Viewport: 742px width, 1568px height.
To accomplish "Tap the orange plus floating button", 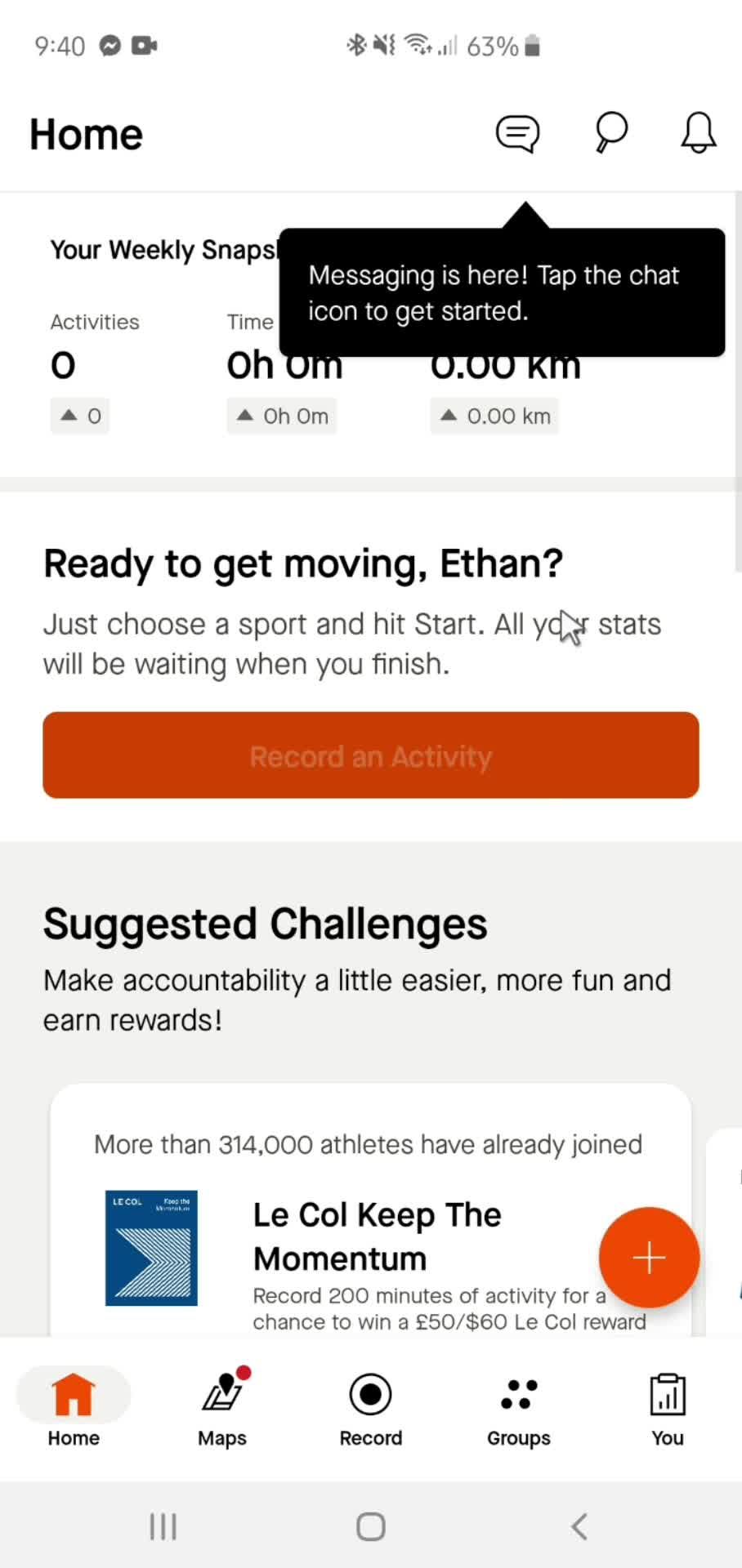I will [649, 1258].
